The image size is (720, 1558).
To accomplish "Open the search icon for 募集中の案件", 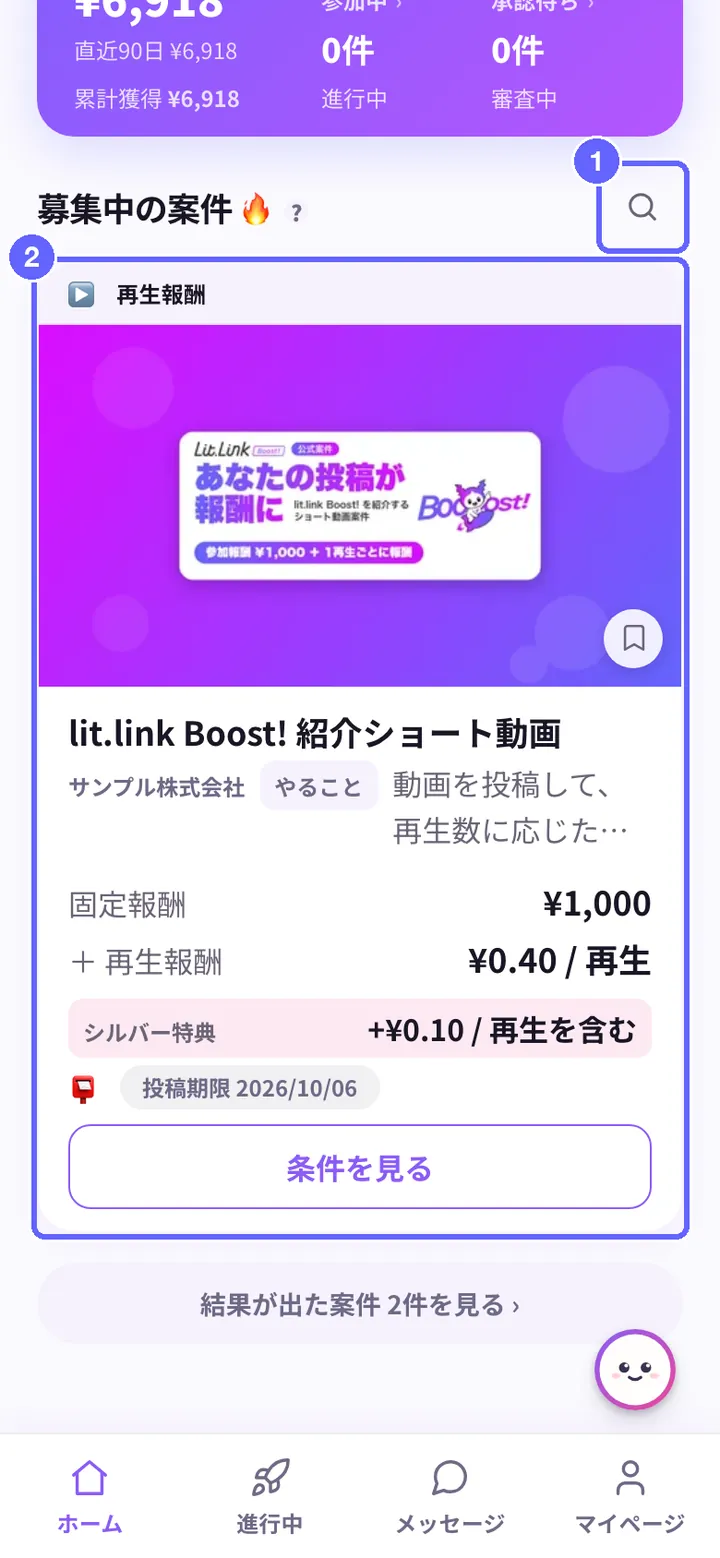I will (x=643, y=207).
